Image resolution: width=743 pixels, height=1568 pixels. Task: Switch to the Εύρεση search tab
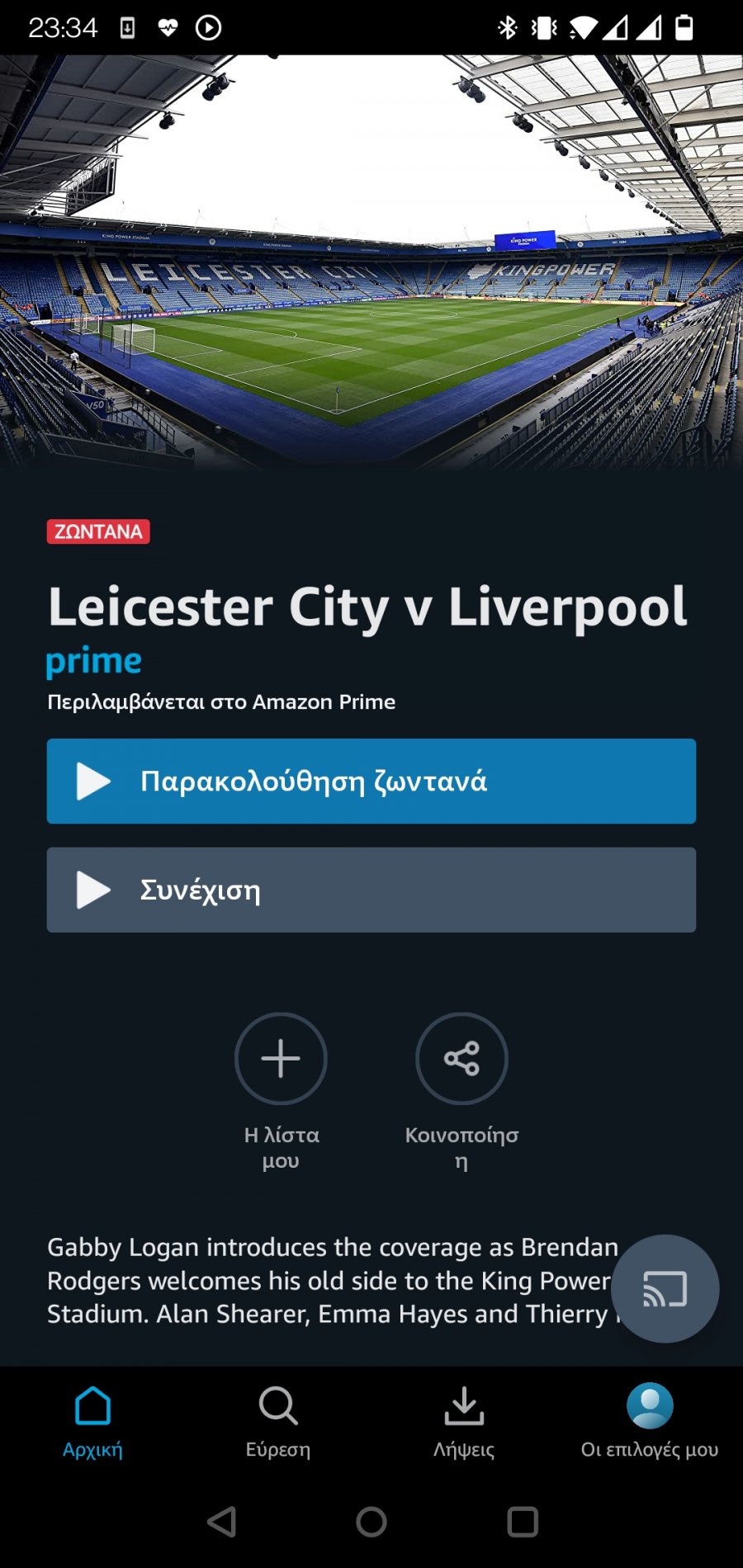click(278, 1421)
